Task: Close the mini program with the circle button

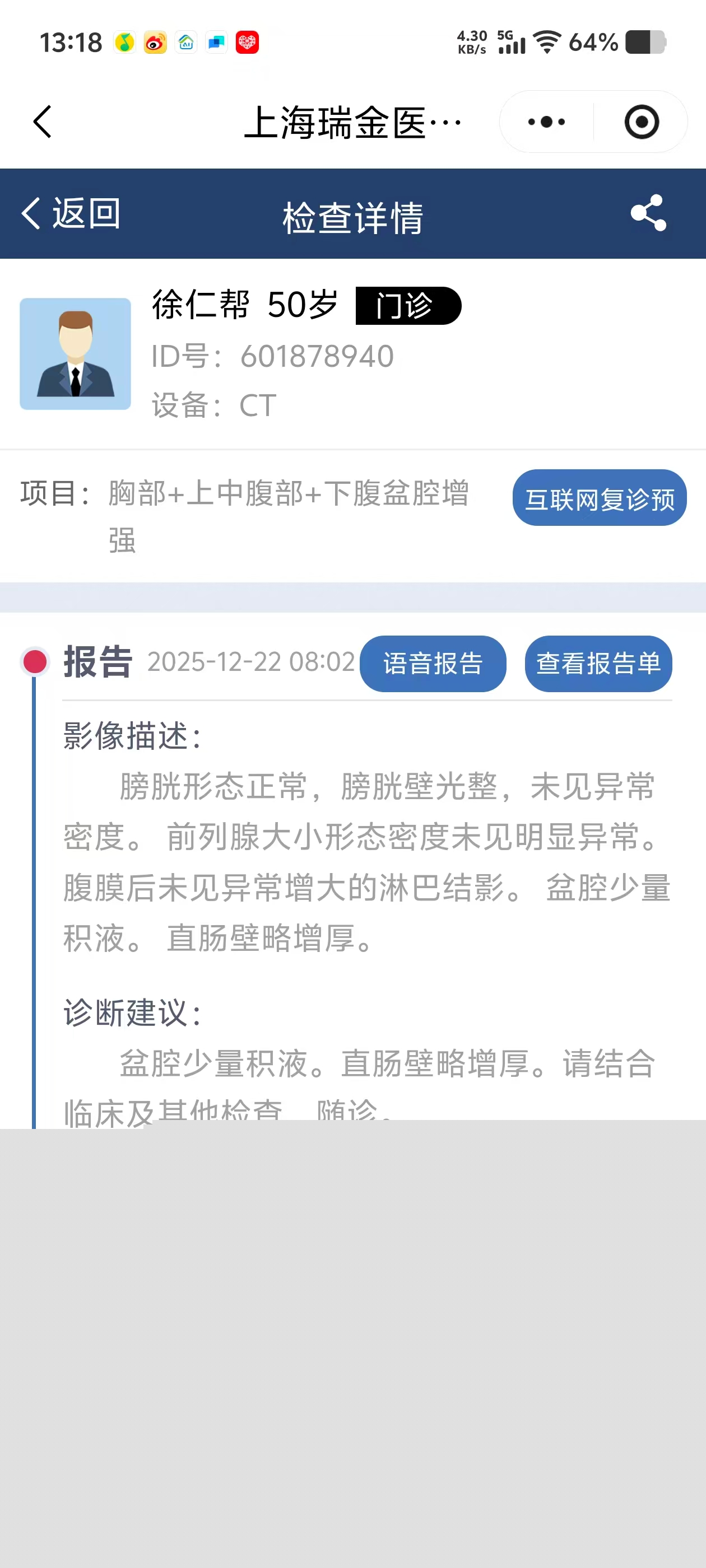Action: tap(642, 122)
